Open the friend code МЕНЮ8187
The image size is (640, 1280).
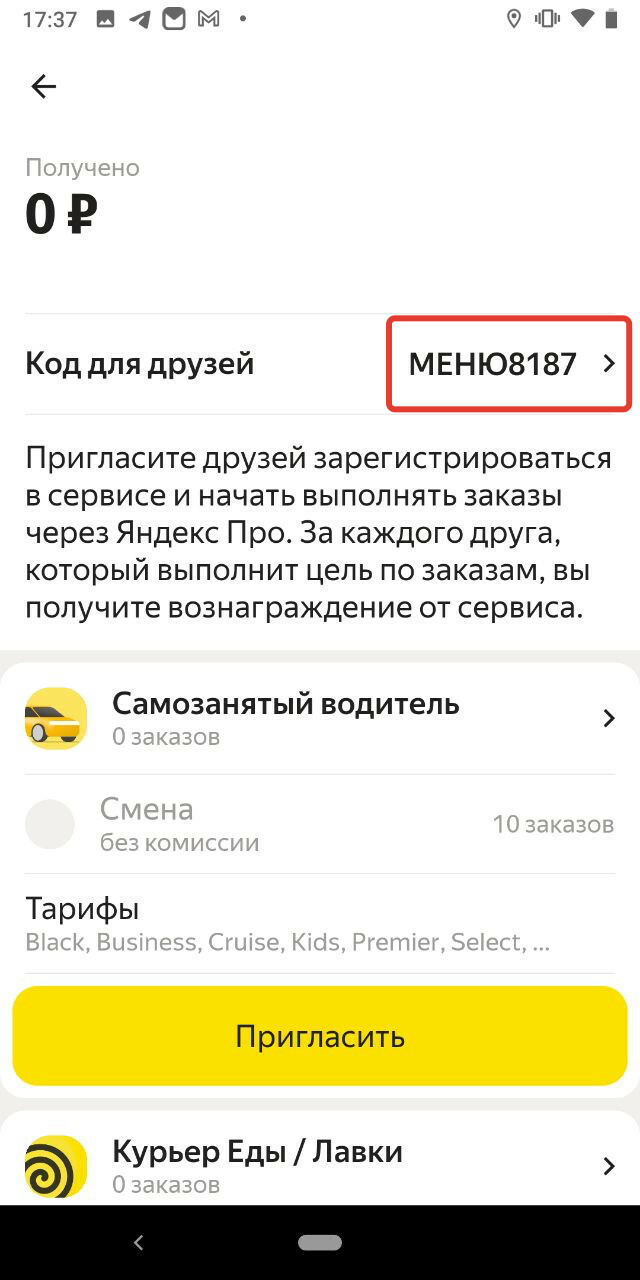point(510,364)
